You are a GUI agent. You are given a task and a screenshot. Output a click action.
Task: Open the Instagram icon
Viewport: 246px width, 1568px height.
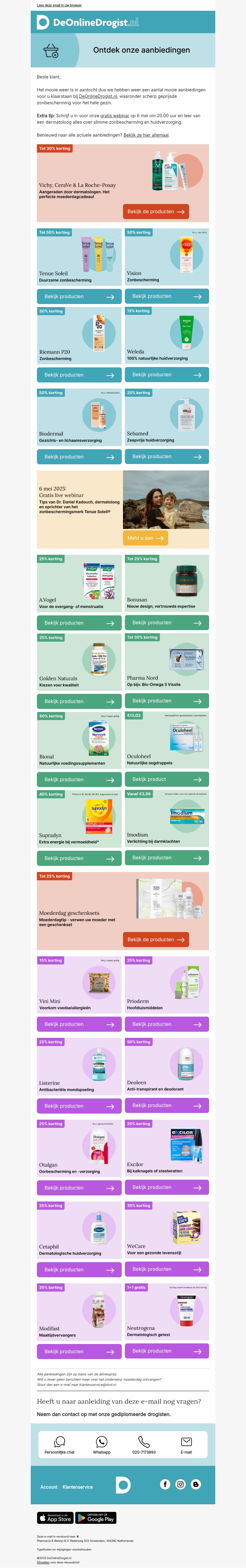click(x=180, y=1484)
